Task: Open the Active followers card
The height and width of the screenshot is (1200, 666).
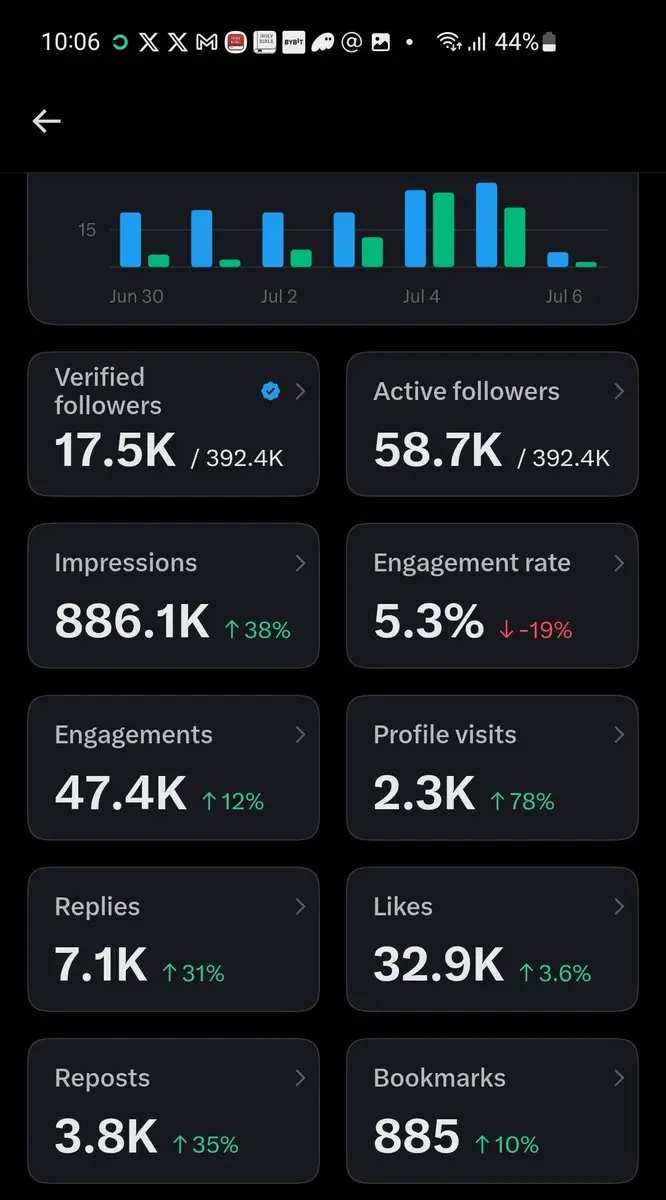Action: [492, 424]
